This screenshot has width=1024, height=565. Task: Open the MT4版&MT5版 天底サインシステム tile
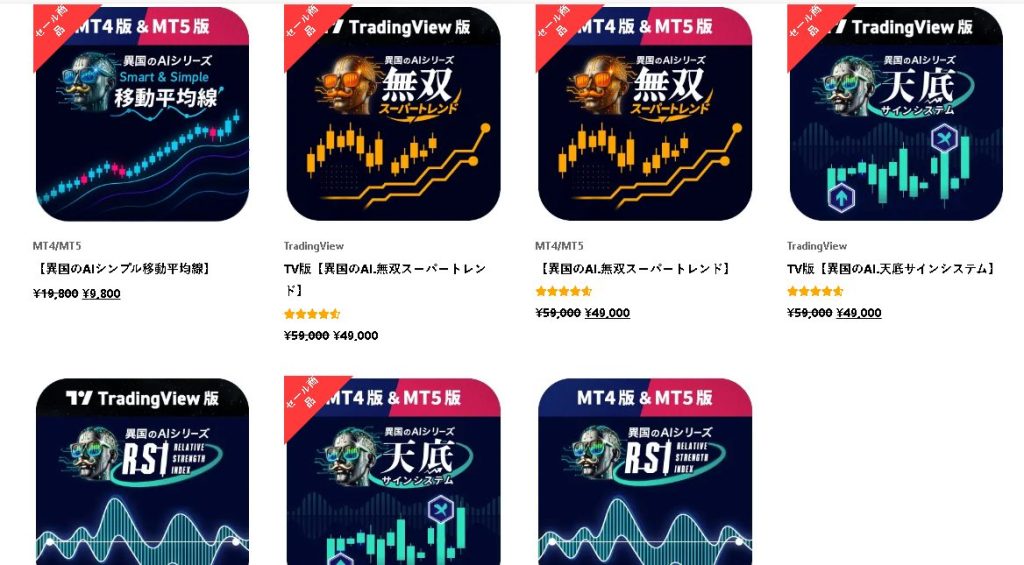(393, 470)
